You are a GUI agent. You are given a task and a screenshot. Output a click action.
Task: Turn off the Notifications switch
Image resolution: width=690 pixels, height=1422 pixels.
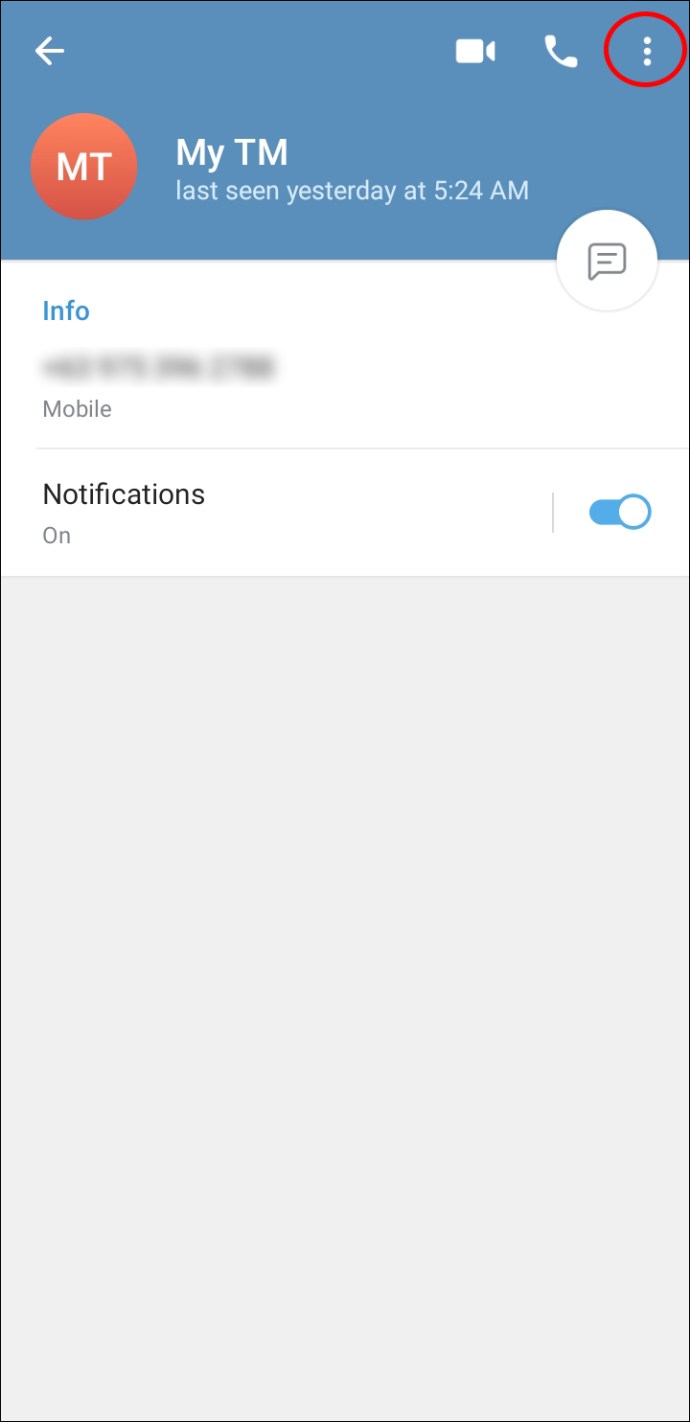click(620, 512)
